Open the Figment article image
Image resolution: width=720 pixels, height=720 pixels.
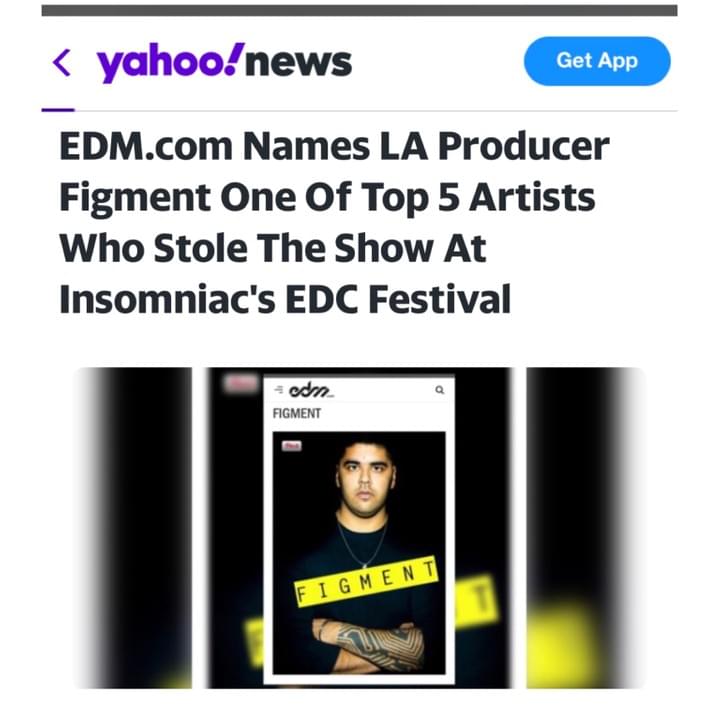click(360, 528)
